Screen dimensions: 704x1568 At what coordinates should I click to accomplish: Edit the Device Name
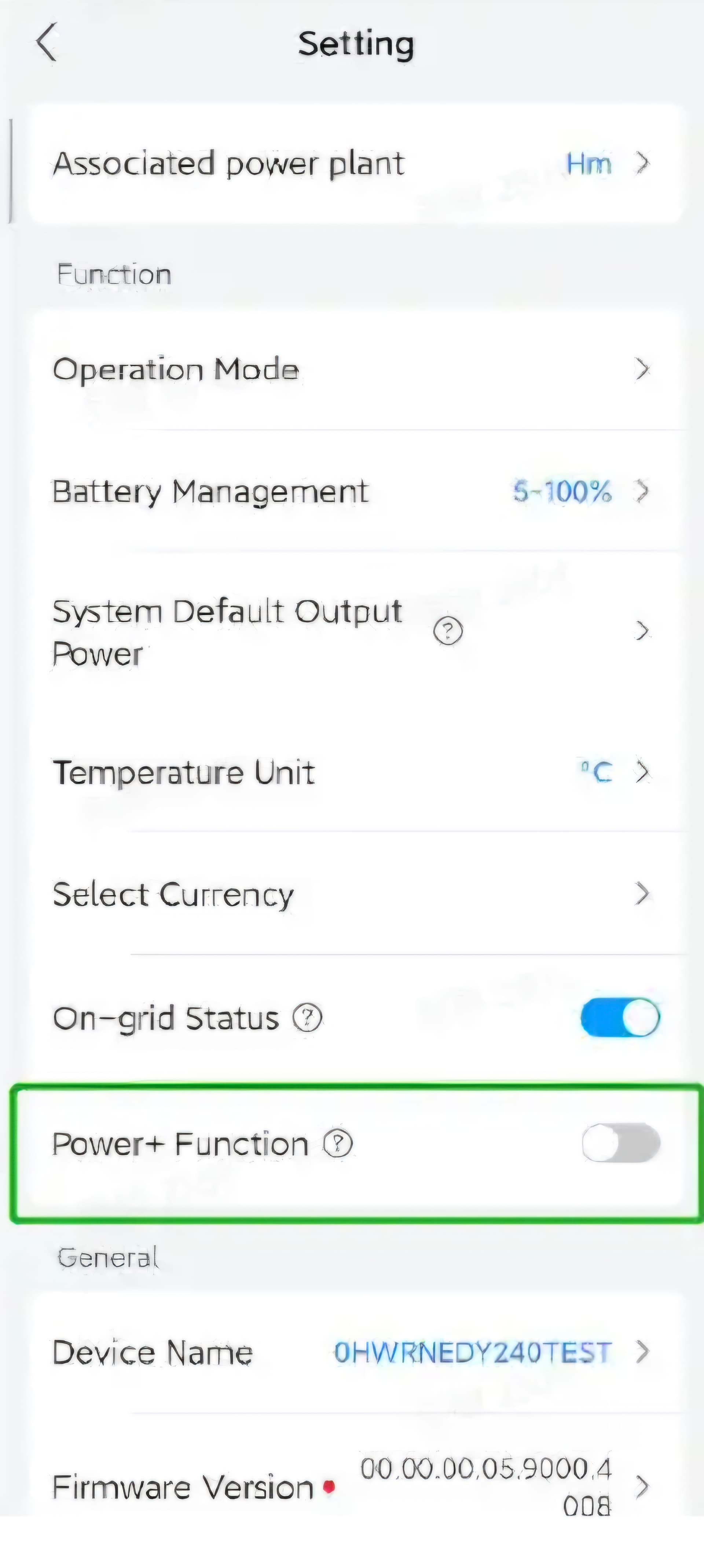point(355,1353)
